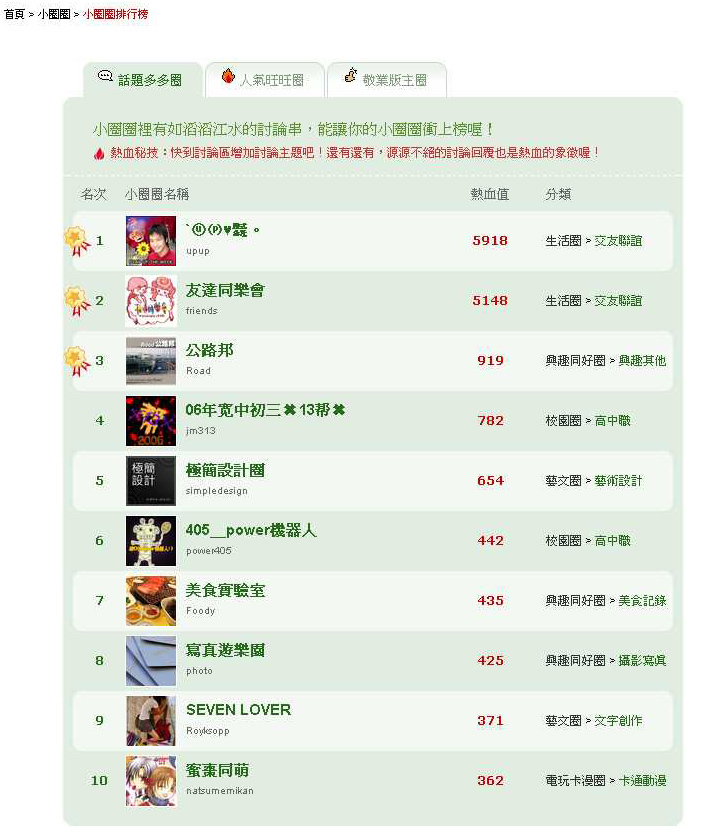Open the 06年宽中初三 13帮 circle
The height and width of the screenshot is (836, 714).
(265, 410)
